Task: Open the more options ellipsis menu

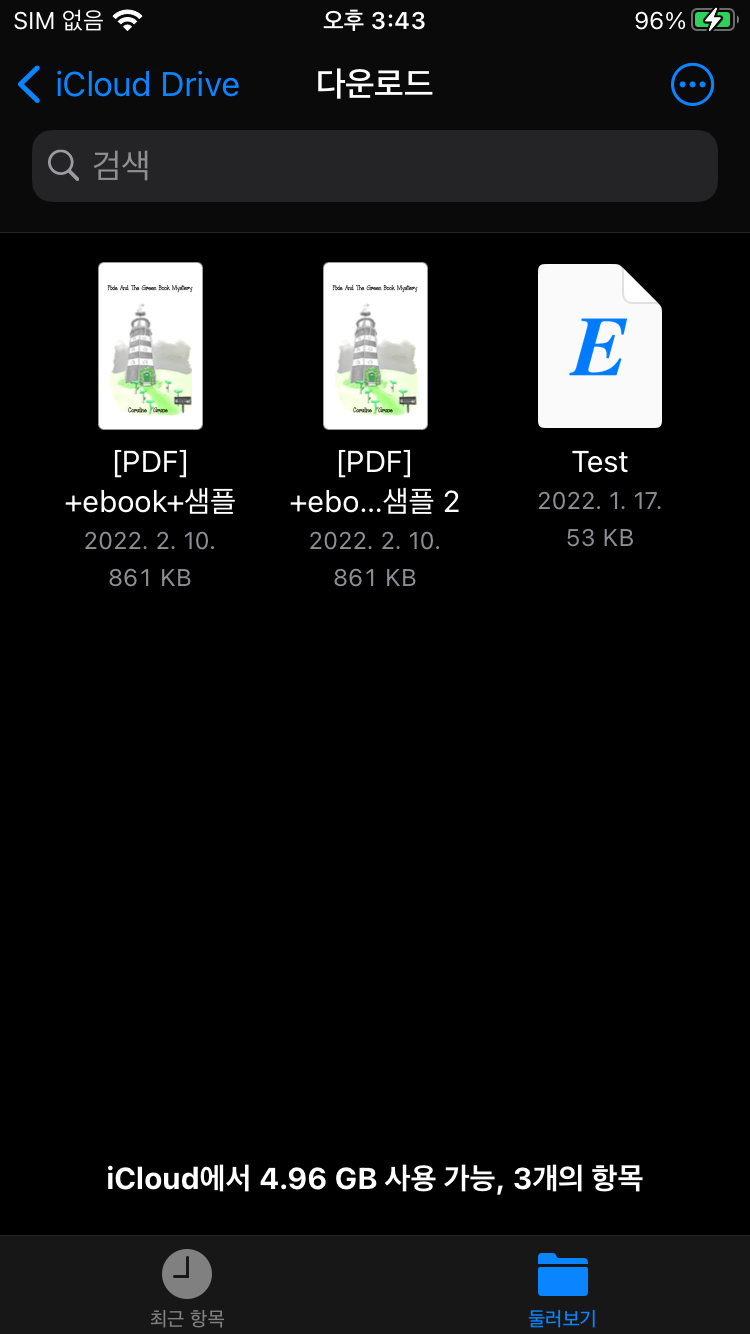Action: pos(692,85)
